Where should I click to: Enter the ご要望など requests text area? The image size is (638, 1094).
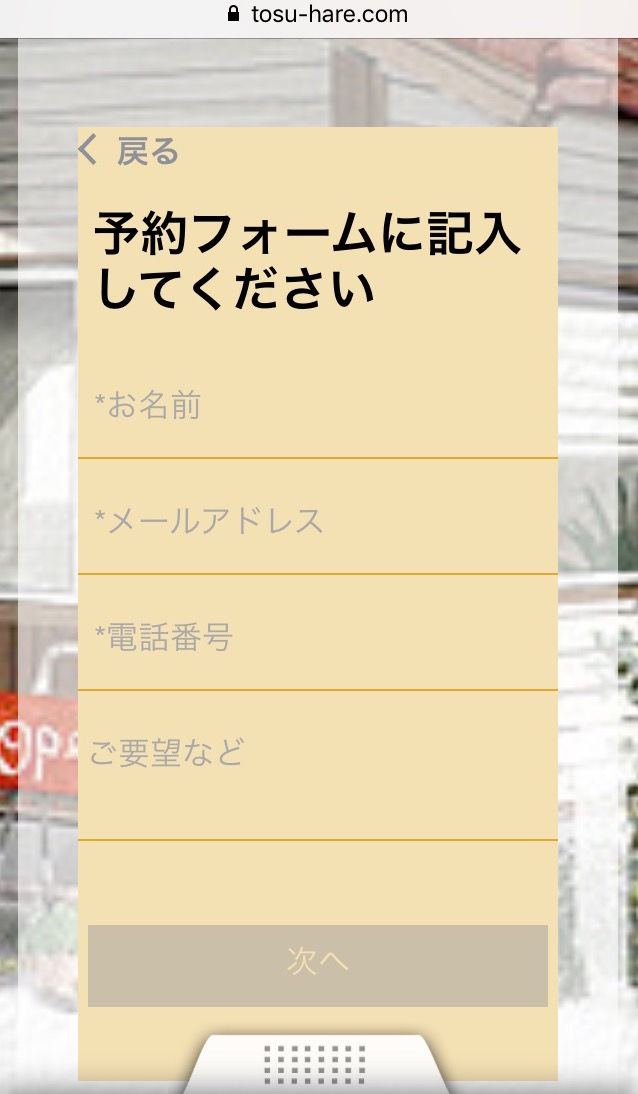pos(318,767)
